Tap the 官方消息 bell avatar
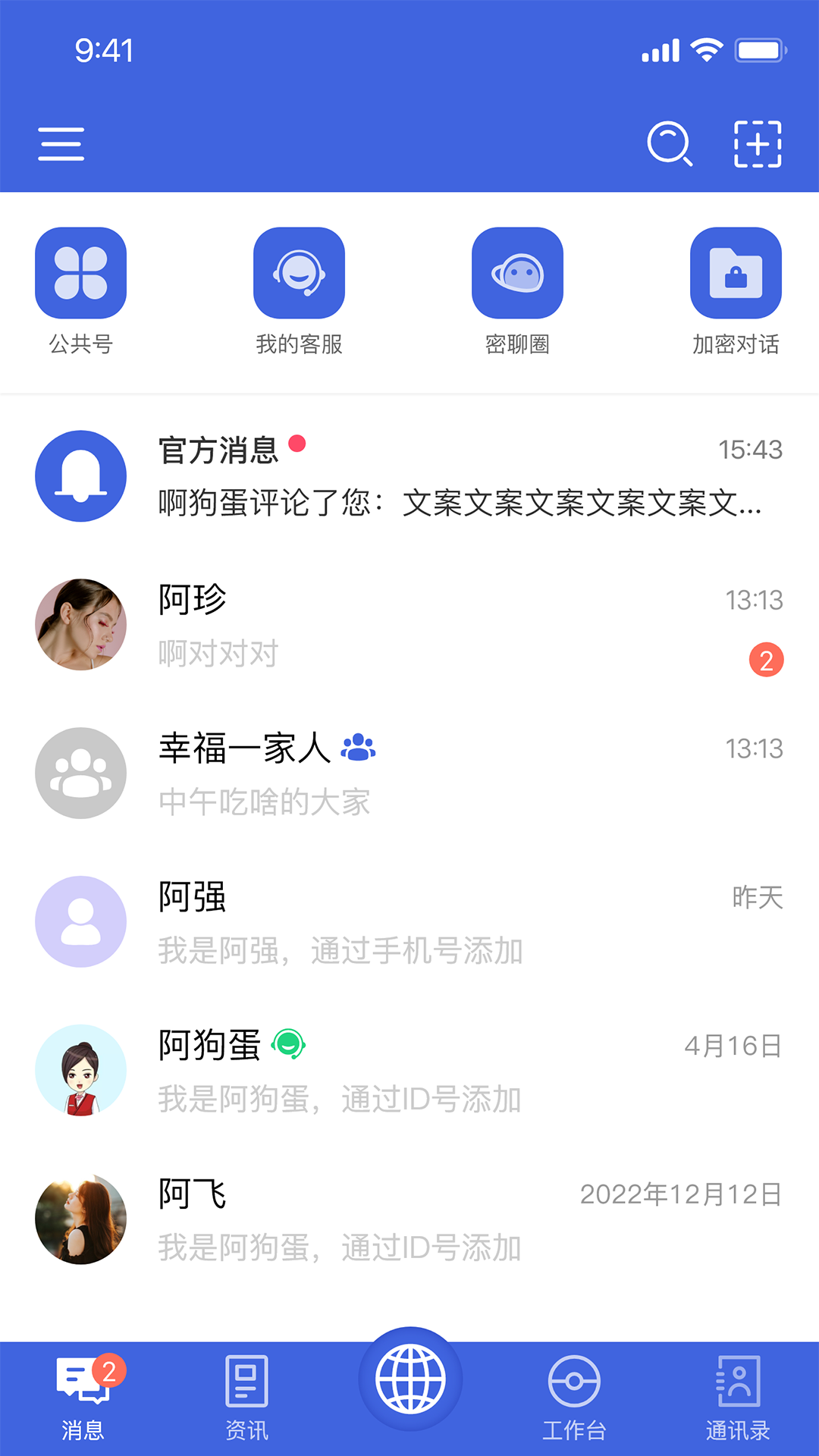 80,475
